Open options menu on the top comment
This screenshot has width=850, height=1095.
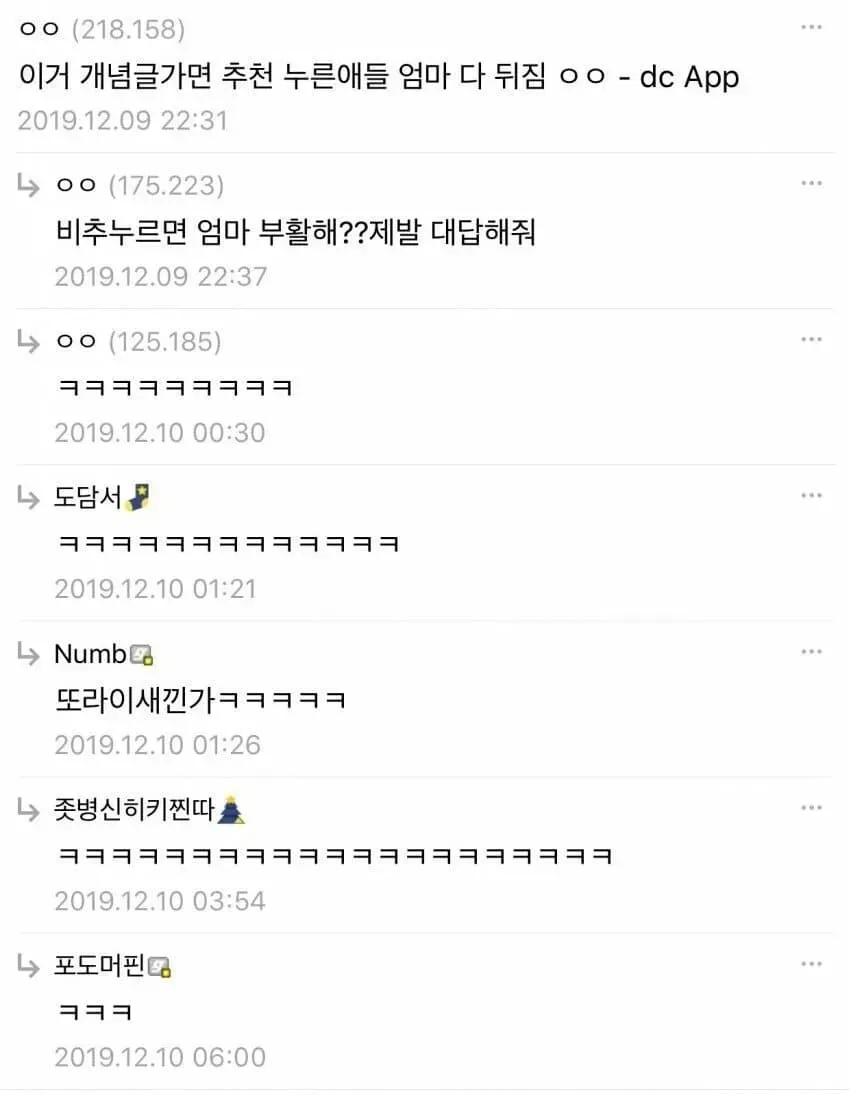point(812,27)
